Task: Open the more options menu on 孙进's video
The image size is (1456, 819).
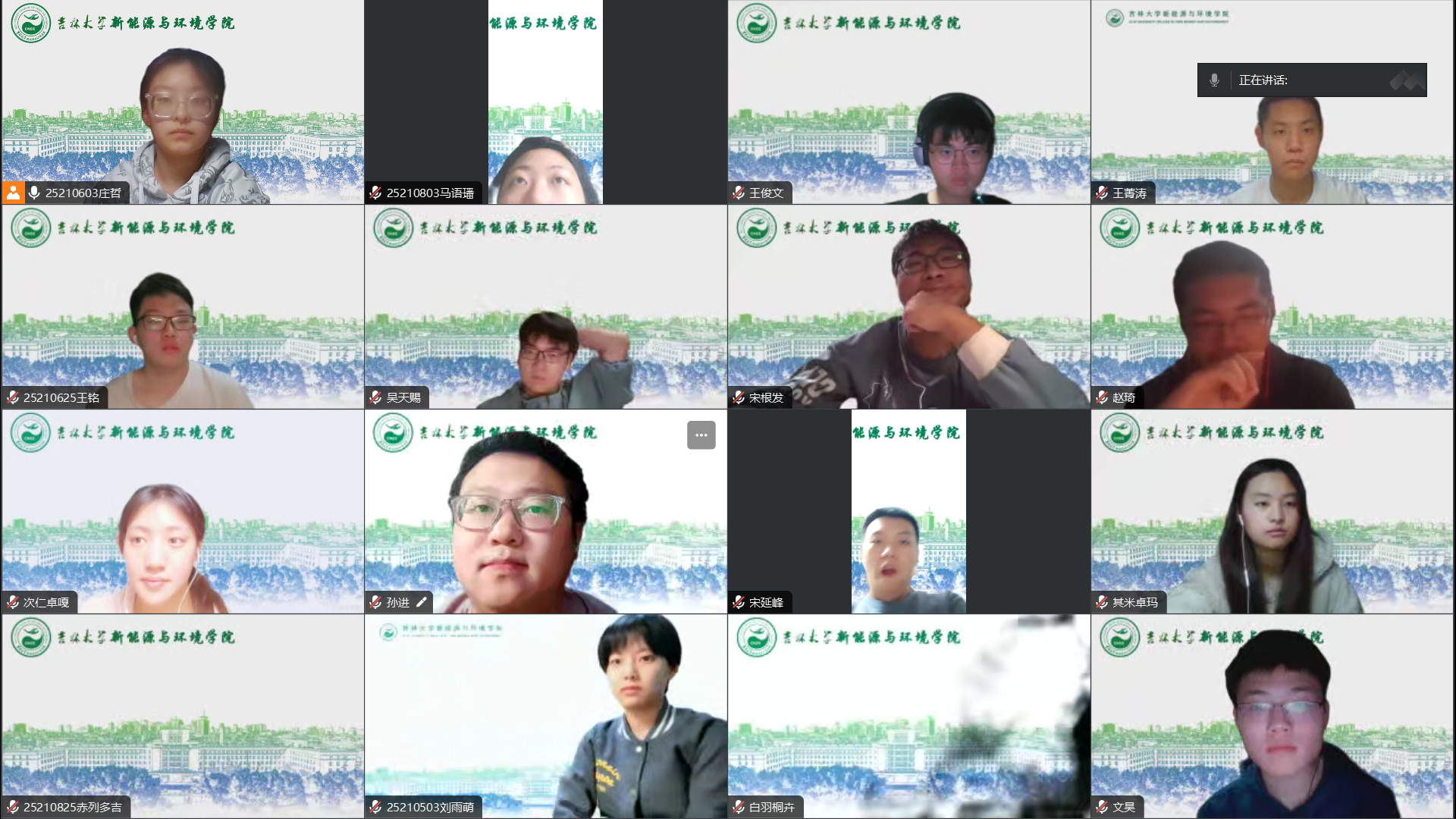Action: tap(701, 435)
